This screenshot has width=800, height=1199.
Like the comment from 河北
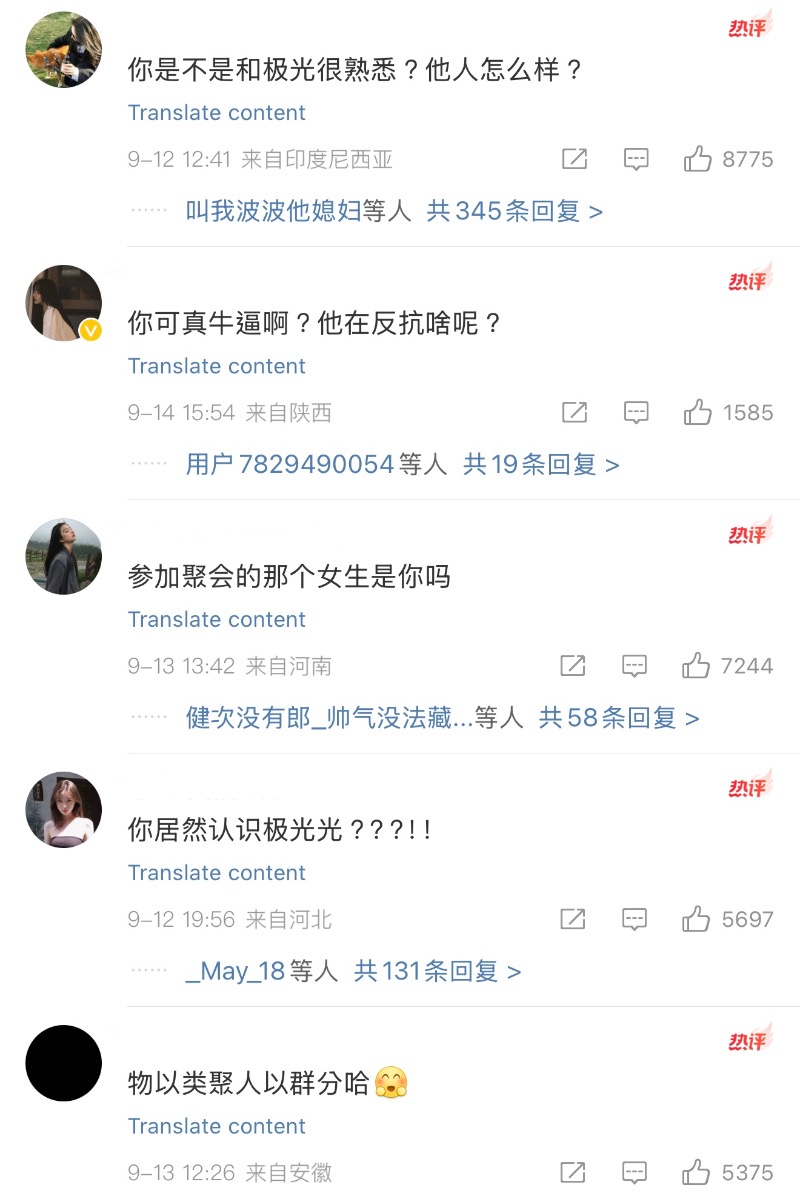tap(697, 919)
